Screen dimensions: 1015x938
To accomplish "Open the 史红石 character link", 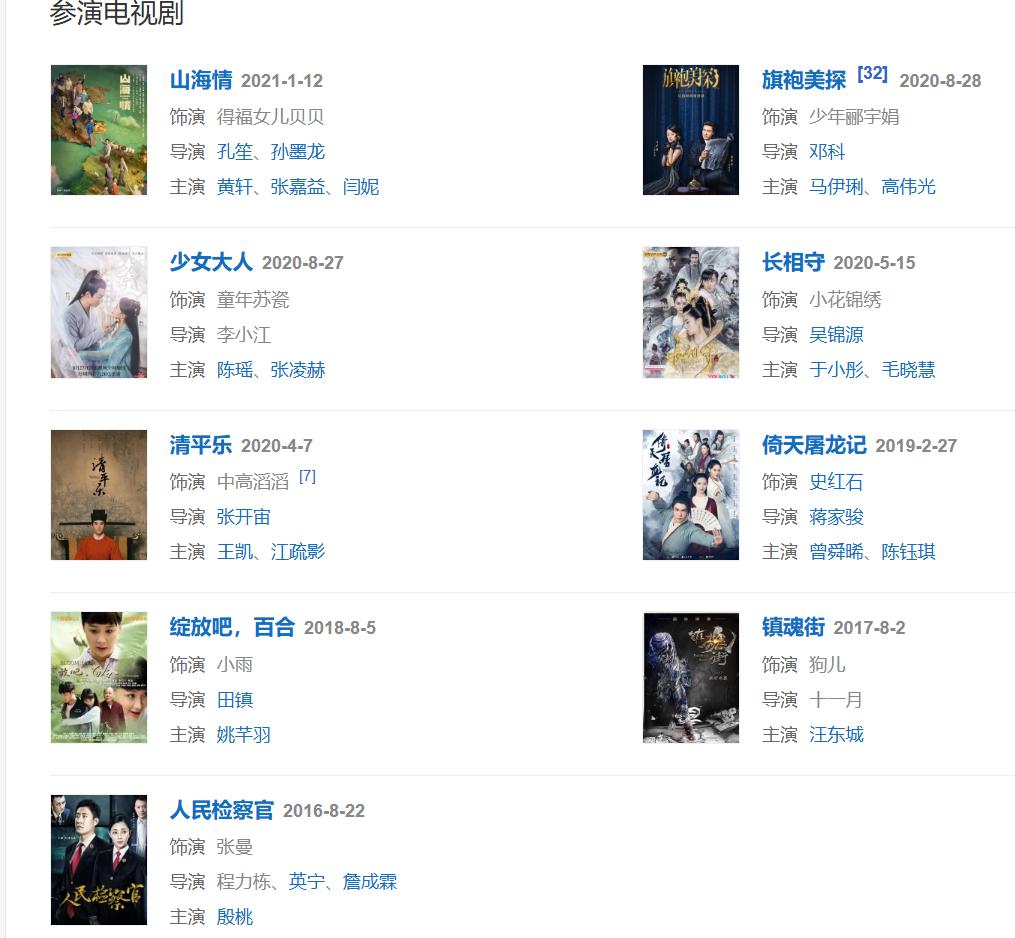I will click(x=836, y=482).
